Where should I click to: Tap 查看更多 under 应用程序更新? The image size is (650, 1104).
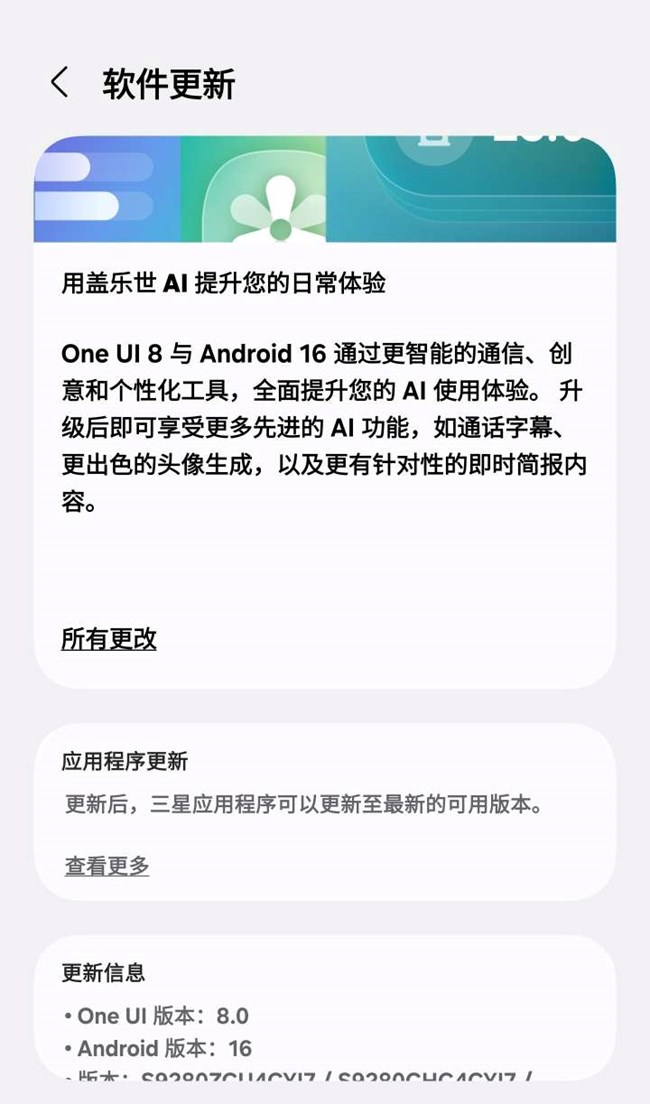(107, 866)
